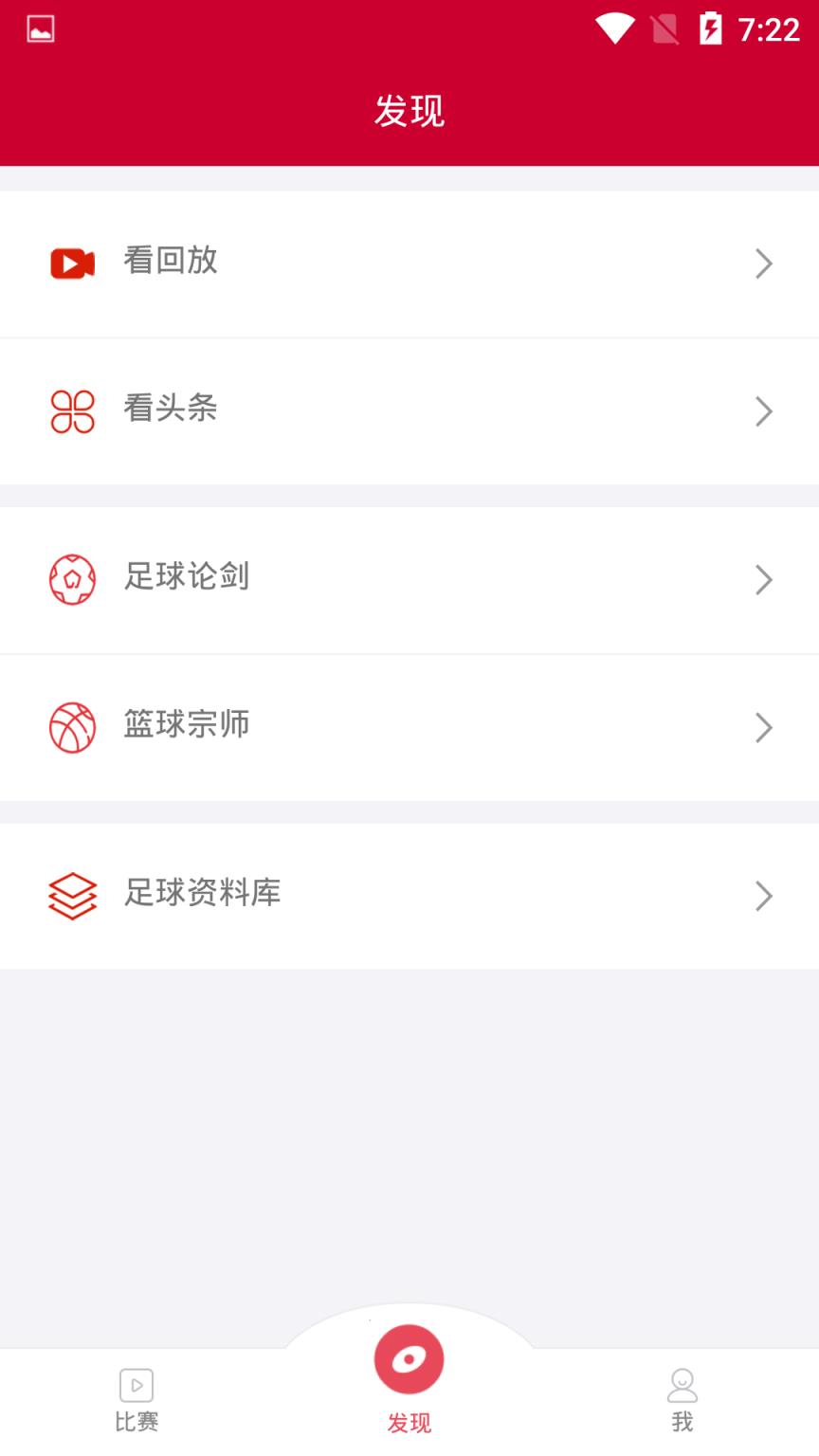This screenshot has height=1456, width=819.
Task: Click the basketball icon beside 篮球宗师
Action: click(x=71, y=727)
